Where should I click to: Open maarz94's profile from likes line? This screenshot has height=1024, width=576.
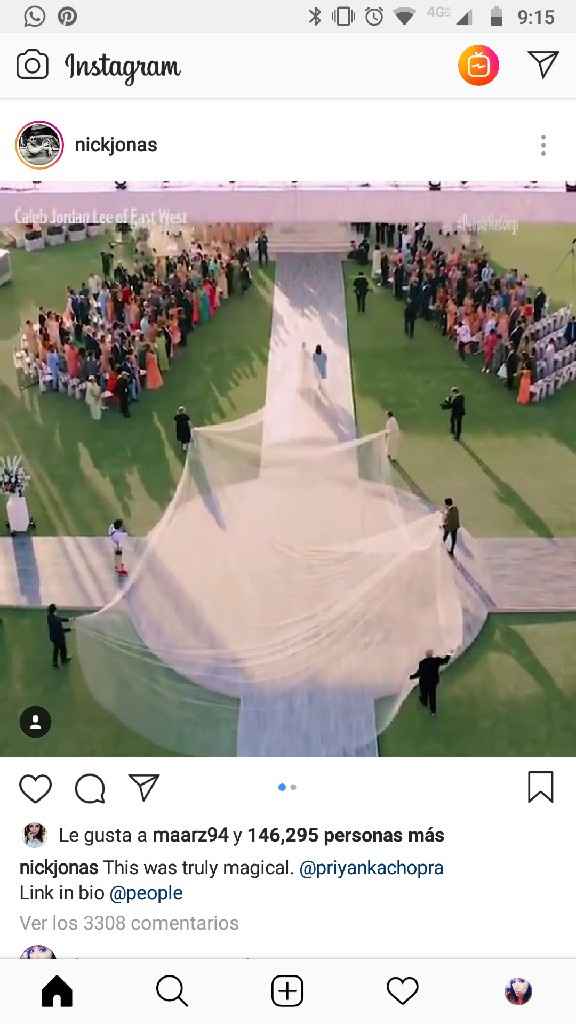[191, 835]
